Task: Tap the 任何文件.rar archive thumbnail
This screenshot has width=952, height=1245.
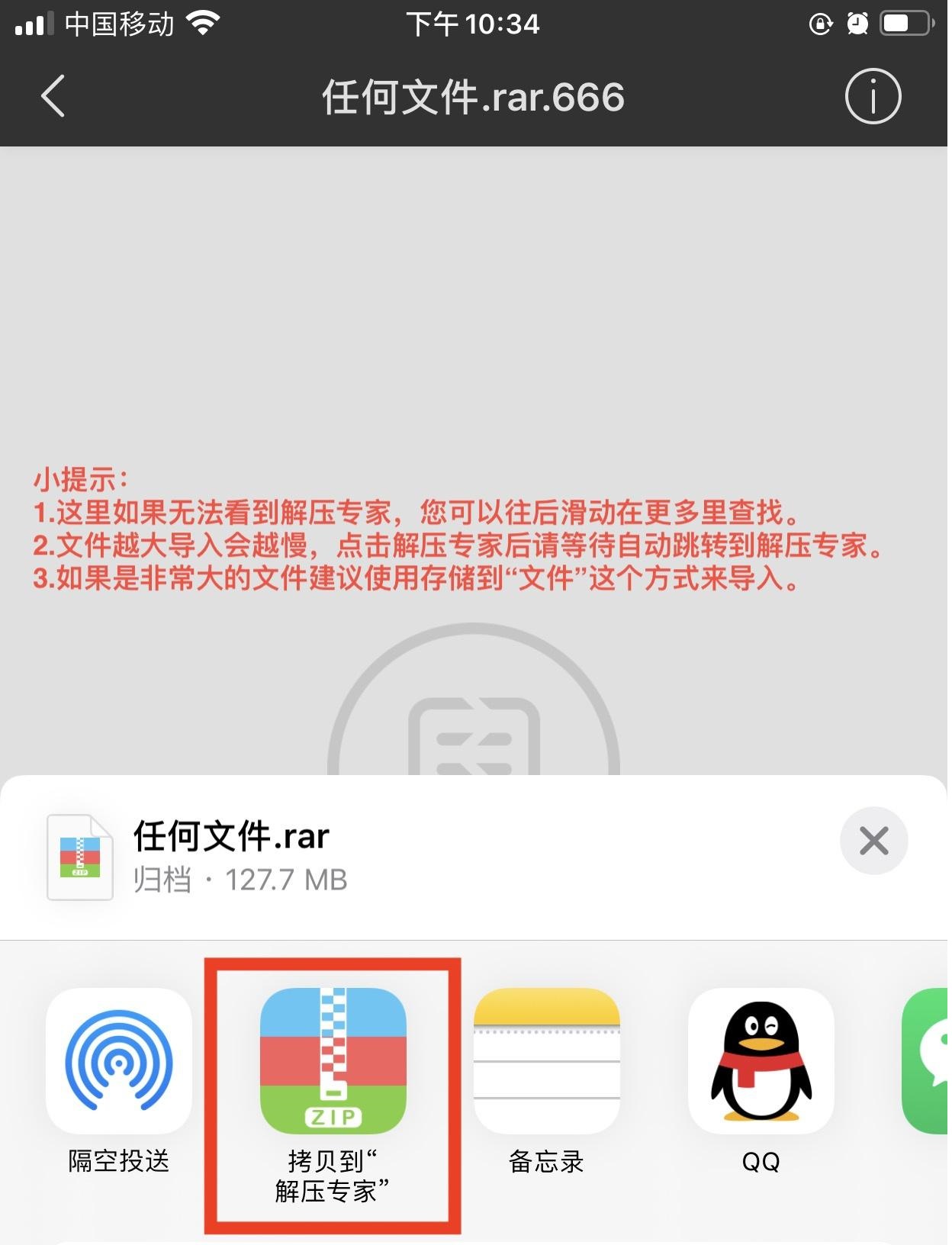Action: point(79,854)
